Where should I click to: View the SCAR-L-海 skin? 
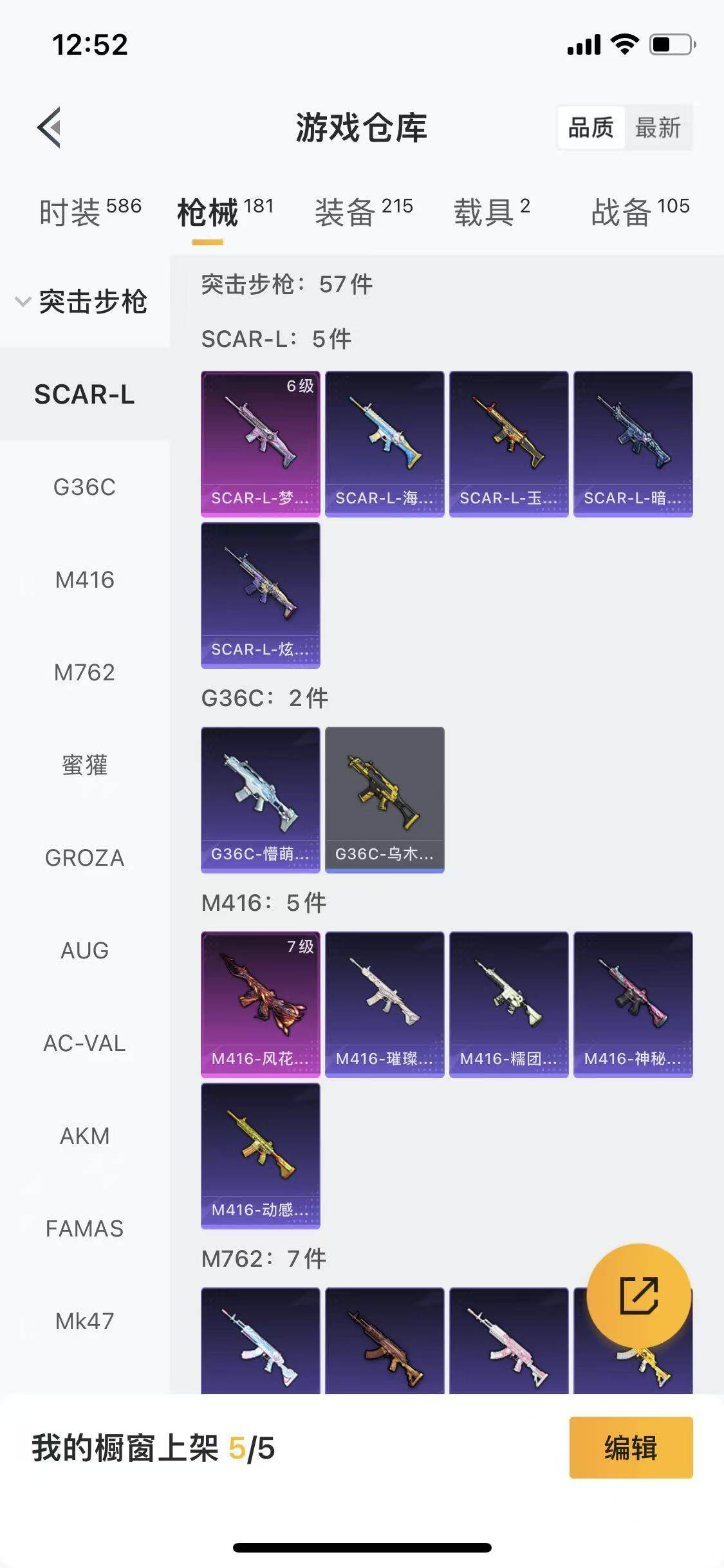click(x=384, y=443)
